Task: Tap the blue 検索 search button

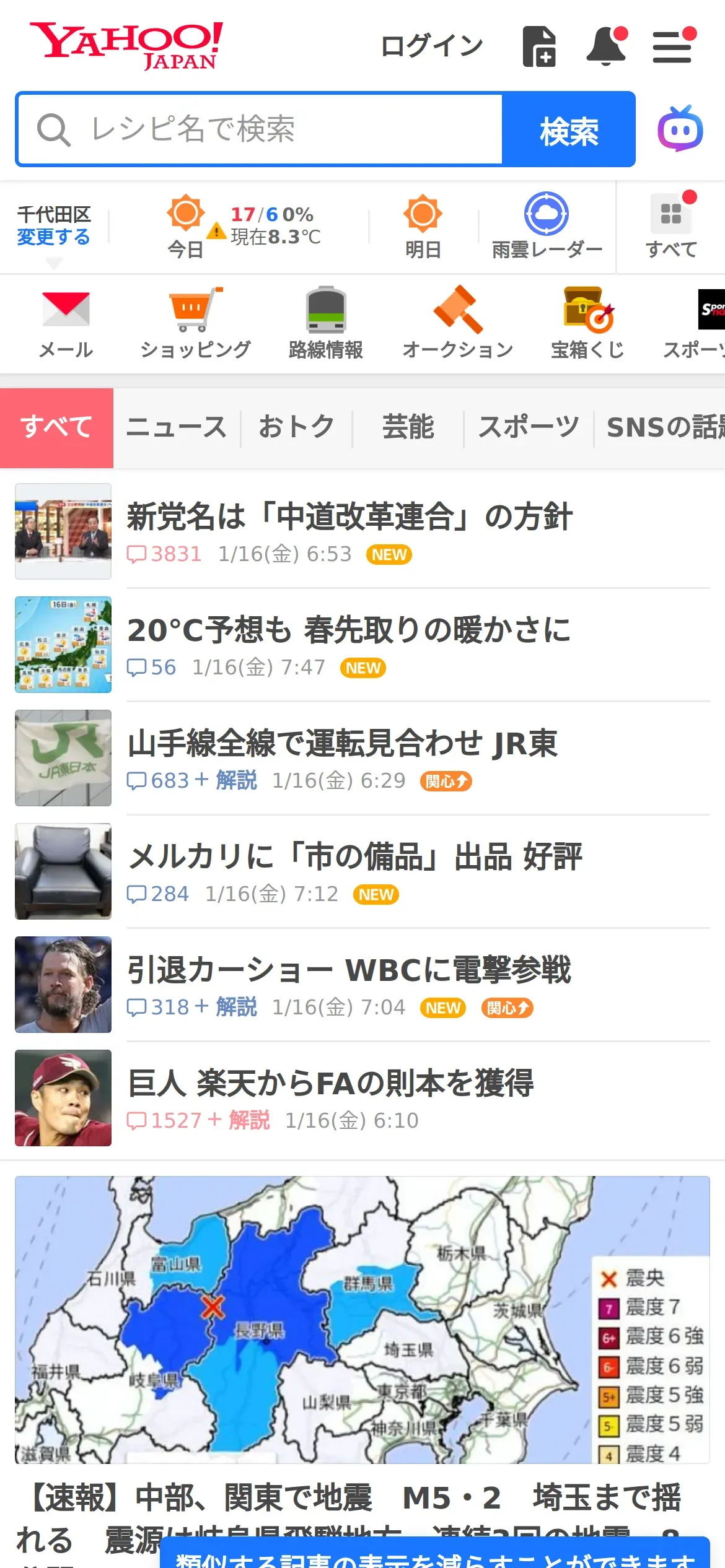Action: pyautogui.click(x=569, y=130)
